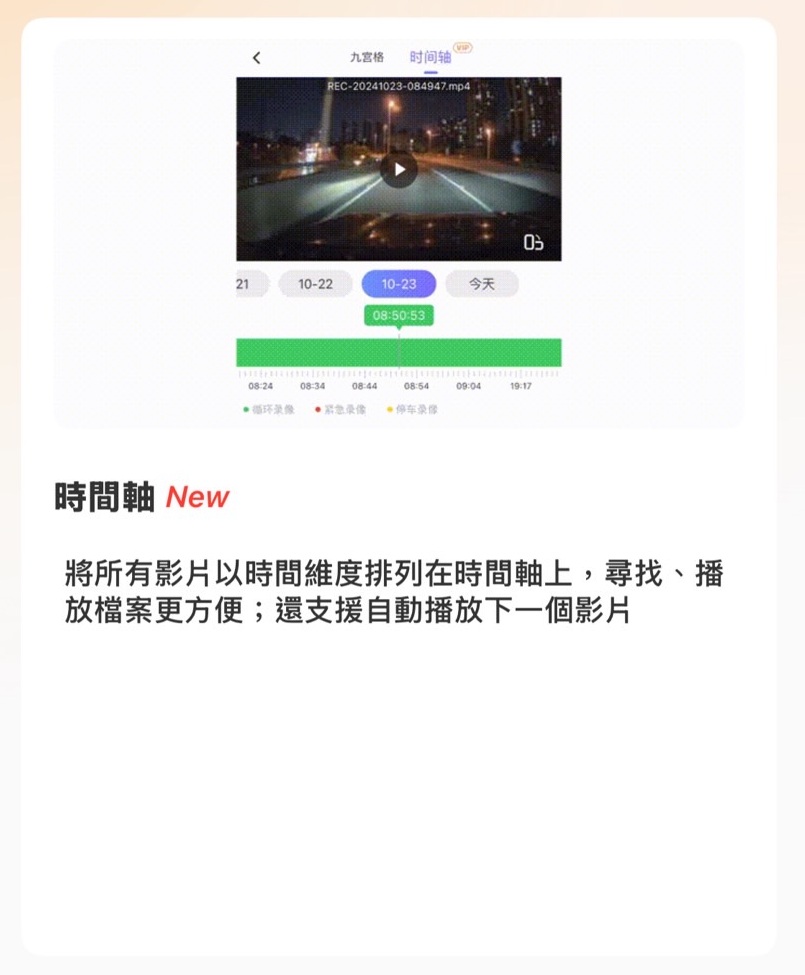The image size is (805, 975).
Task: Switch to the 今天 date chip
Action: click(482, 284)
